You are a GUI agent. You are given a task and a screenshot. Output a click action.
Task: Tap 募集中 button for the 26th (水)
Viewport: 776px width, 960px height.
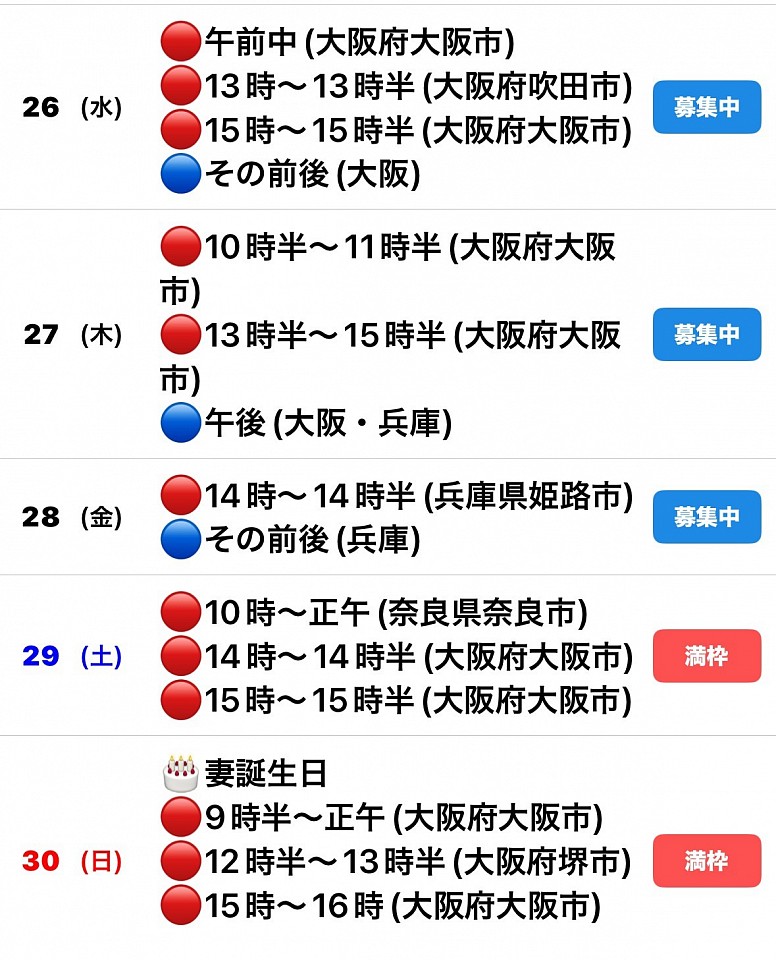click(x=707, y=108)
